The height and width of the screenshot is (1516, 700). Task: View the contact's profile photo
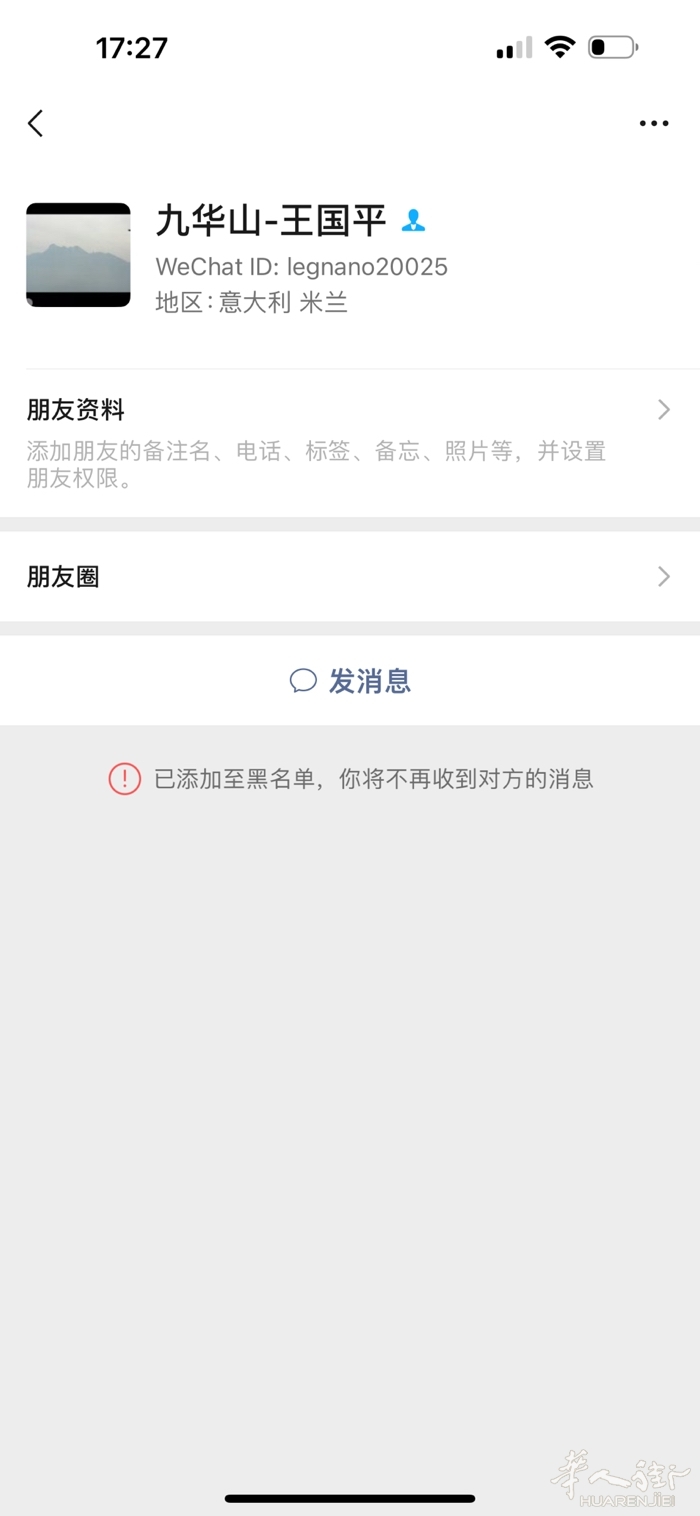[78, 255]
